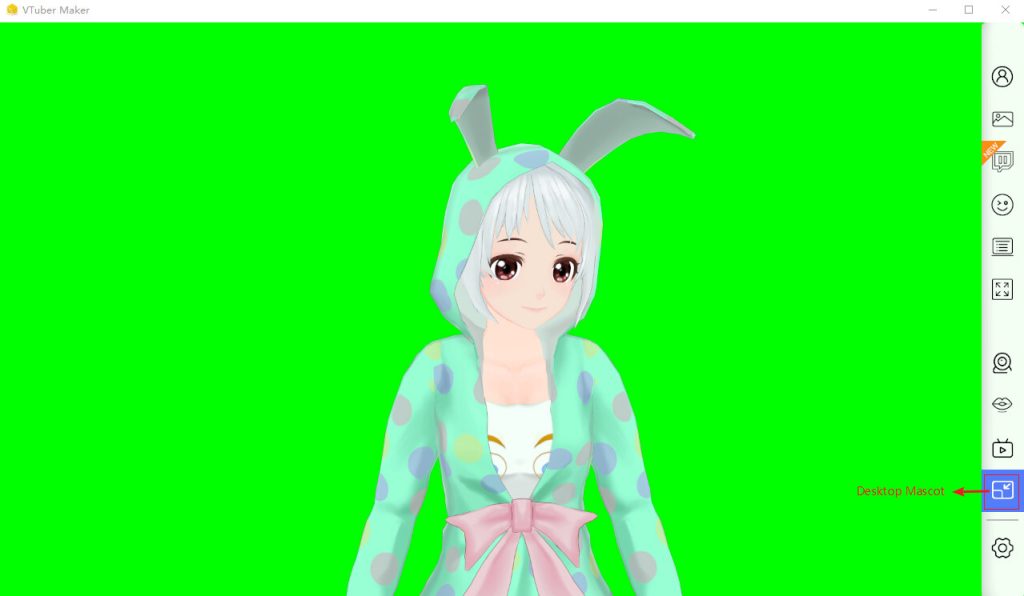This screenshot has width=1024, height=596.
Task: Toggle fullscreen with the expand arrows icon
Action: click(1002, 290)
